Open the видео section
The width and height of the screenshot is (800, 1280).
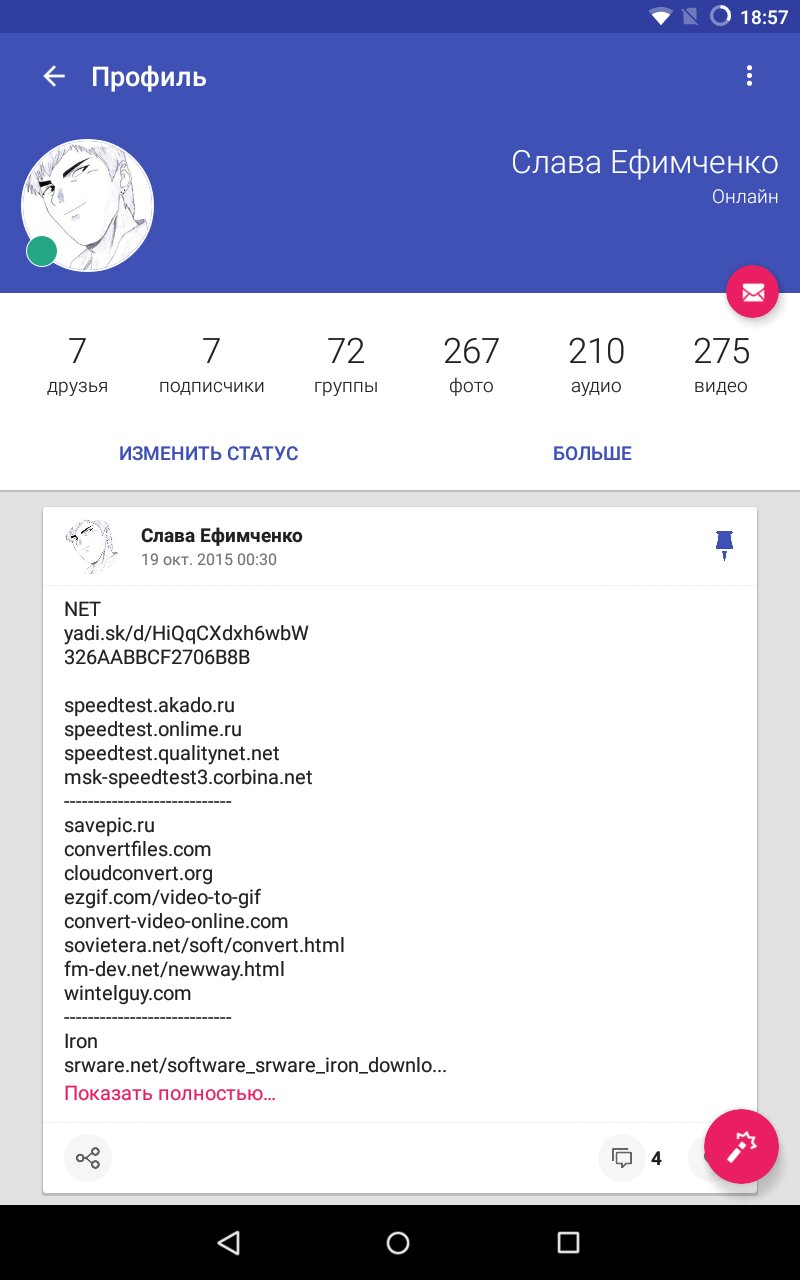pyautogui.click(x=721, y=364)
